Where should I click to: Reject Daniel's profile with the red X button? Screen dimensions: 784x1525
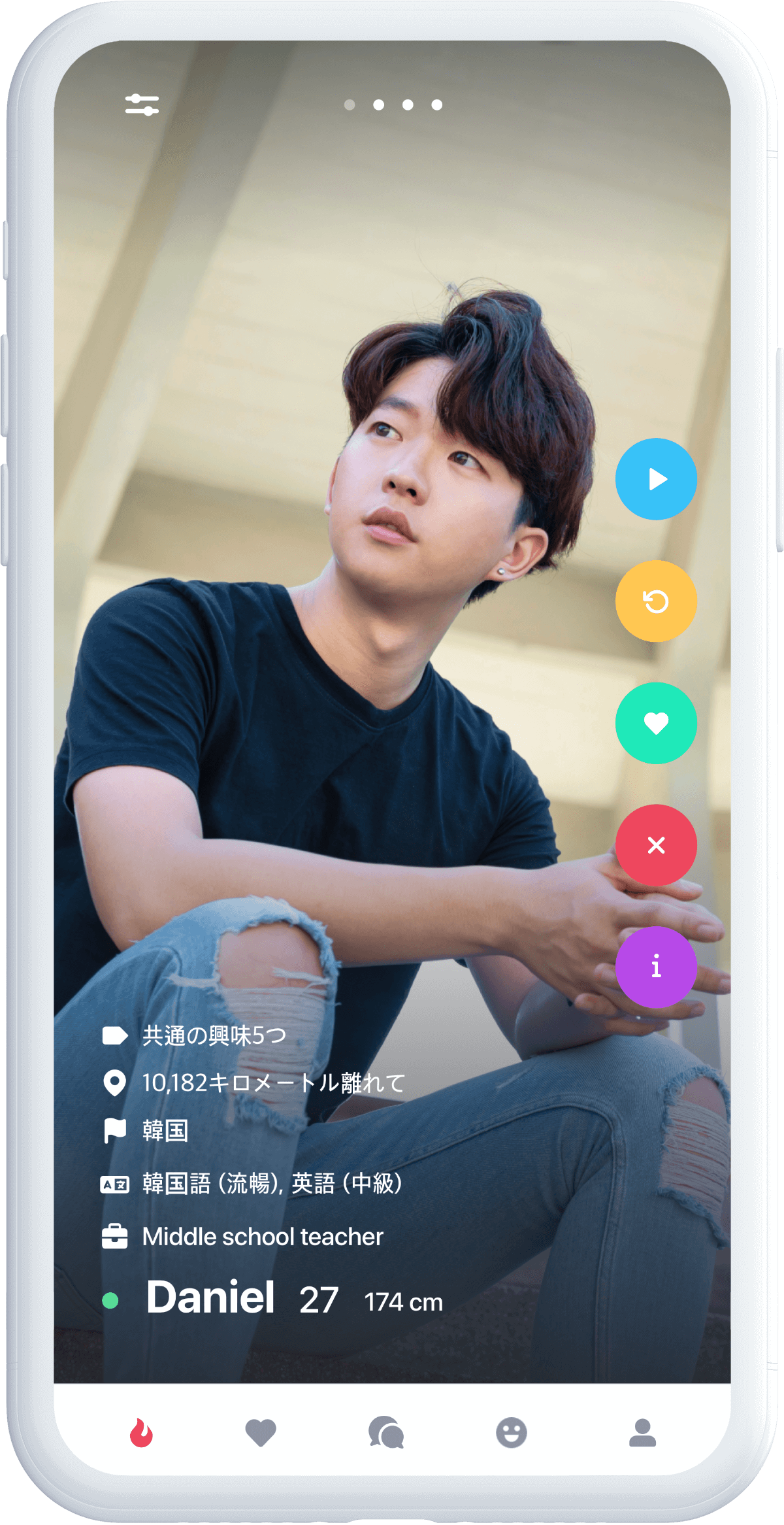(656, 845)
